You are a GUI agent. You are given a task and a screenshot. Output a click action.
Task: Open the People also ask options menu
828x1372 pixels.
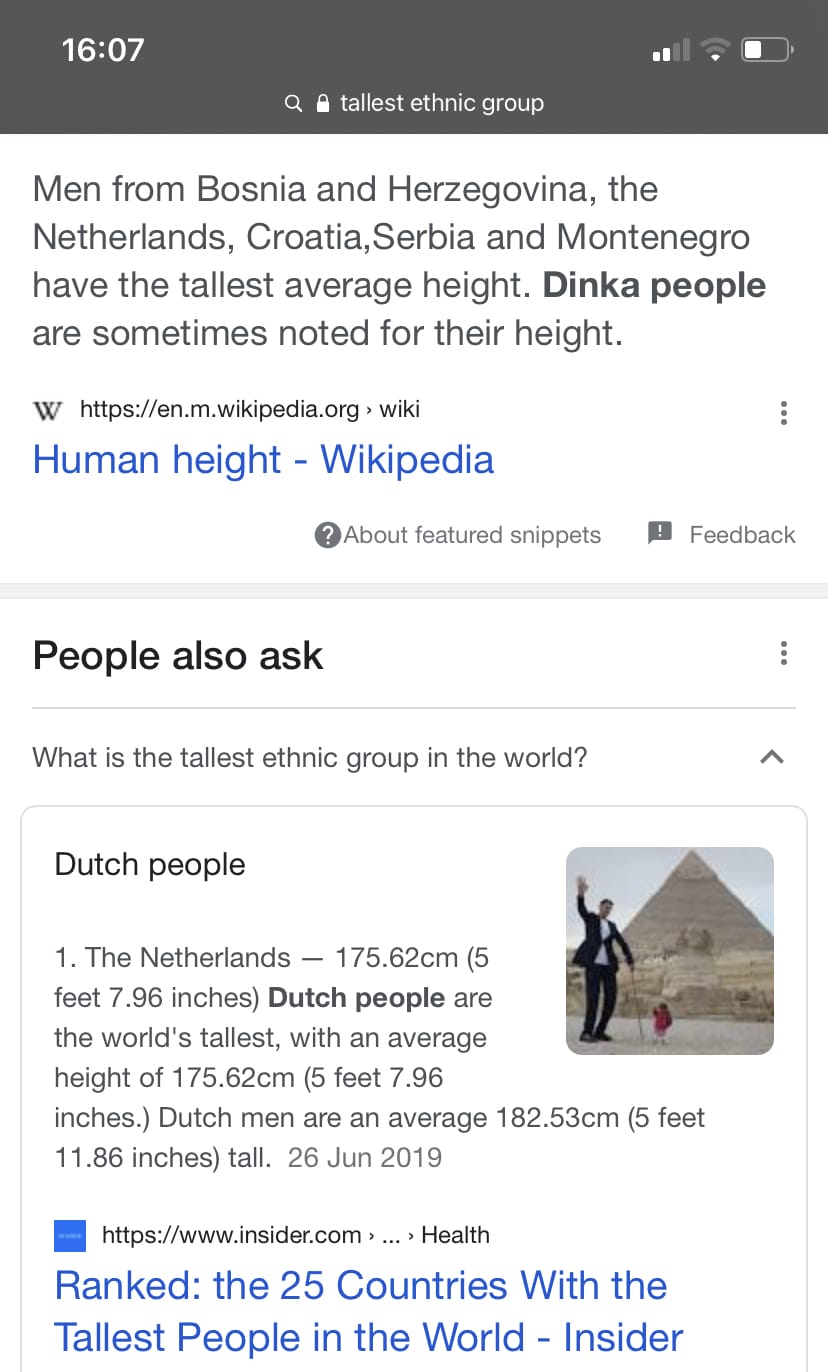point(783,654)
